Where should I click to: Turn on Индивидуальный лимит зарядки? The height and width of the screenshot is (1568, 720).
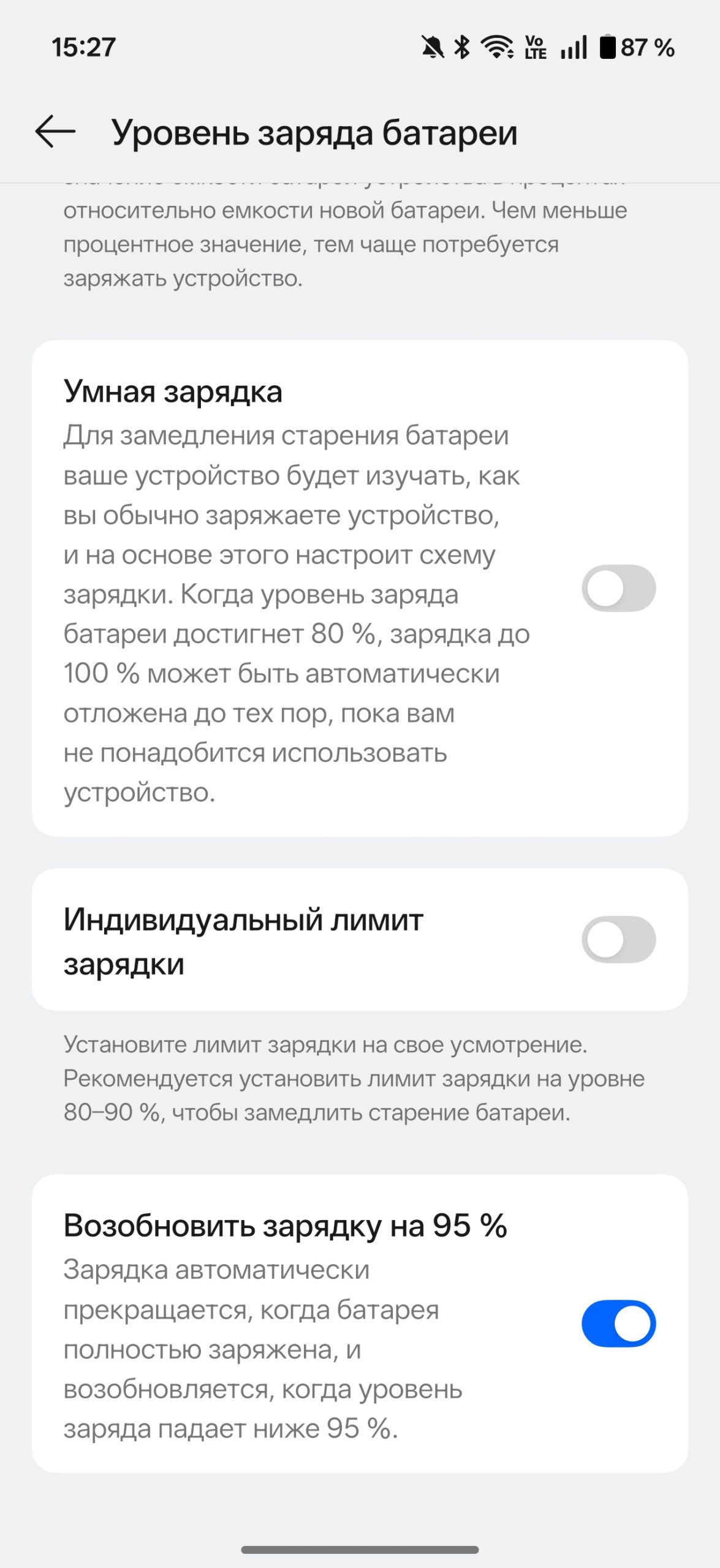tap(618, 939)
